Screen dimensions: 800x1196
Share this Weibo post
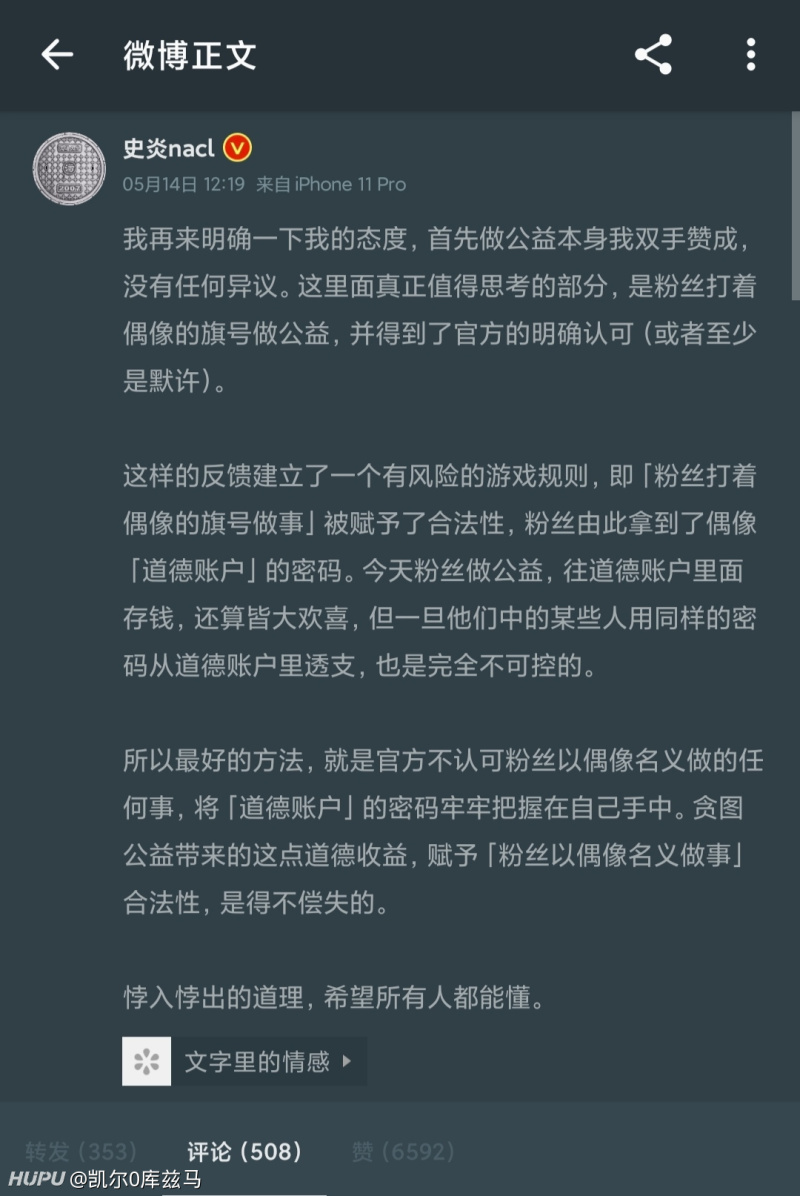click(653, 55)
